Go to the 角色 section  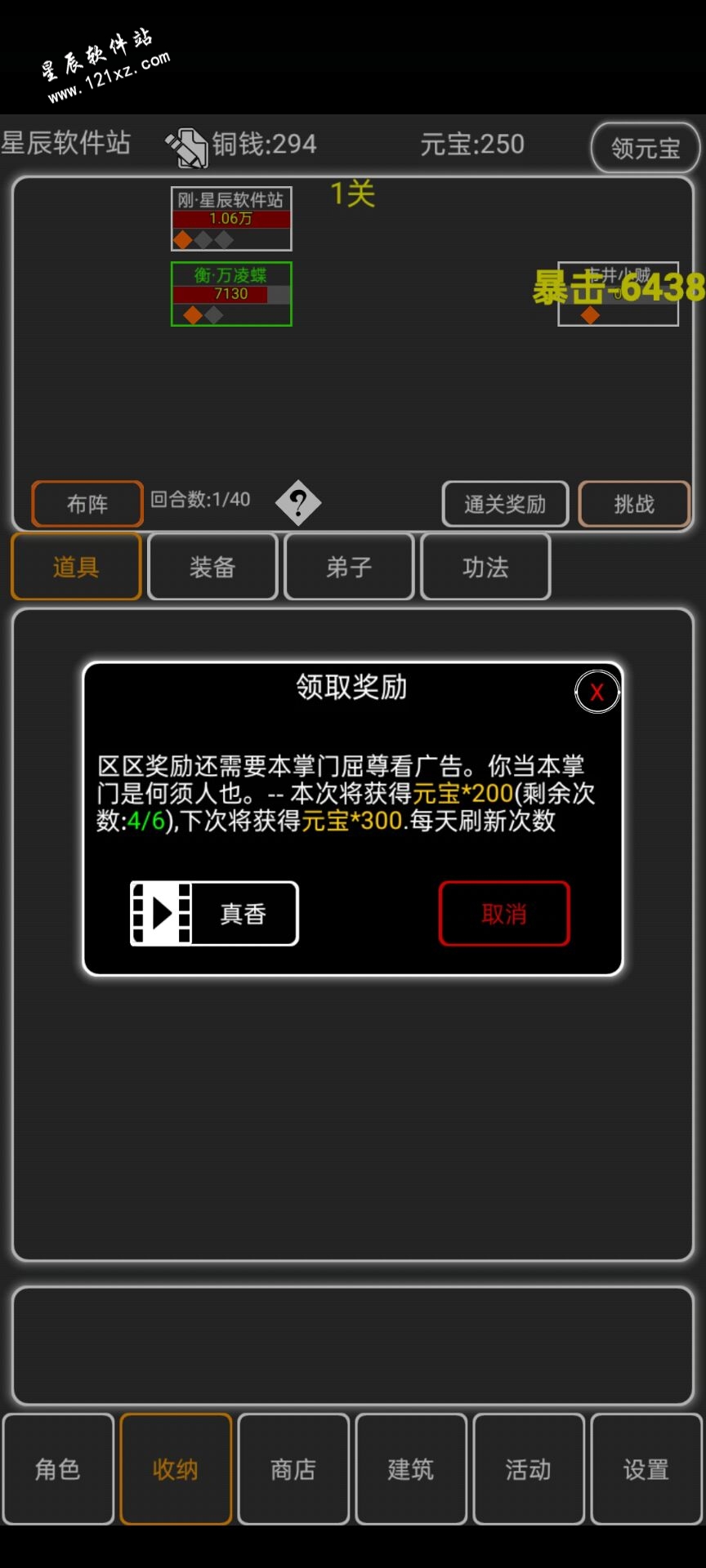58,1469
